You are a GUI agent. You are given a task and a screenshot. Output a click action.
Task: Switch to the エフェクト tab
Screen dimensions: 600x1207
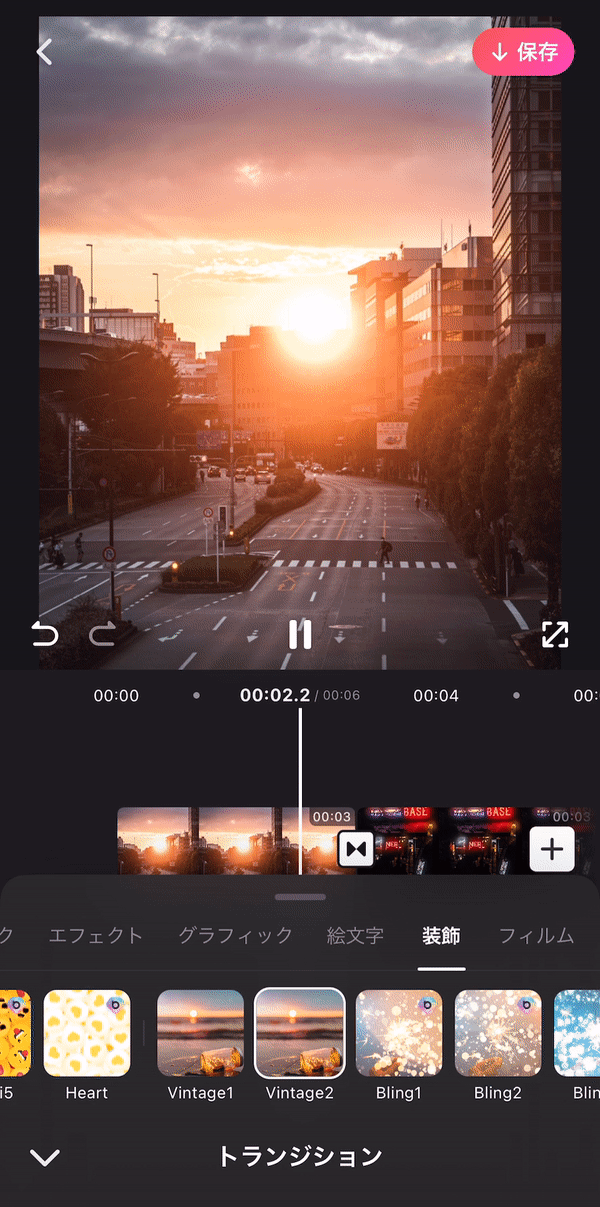tap(96, 936)
